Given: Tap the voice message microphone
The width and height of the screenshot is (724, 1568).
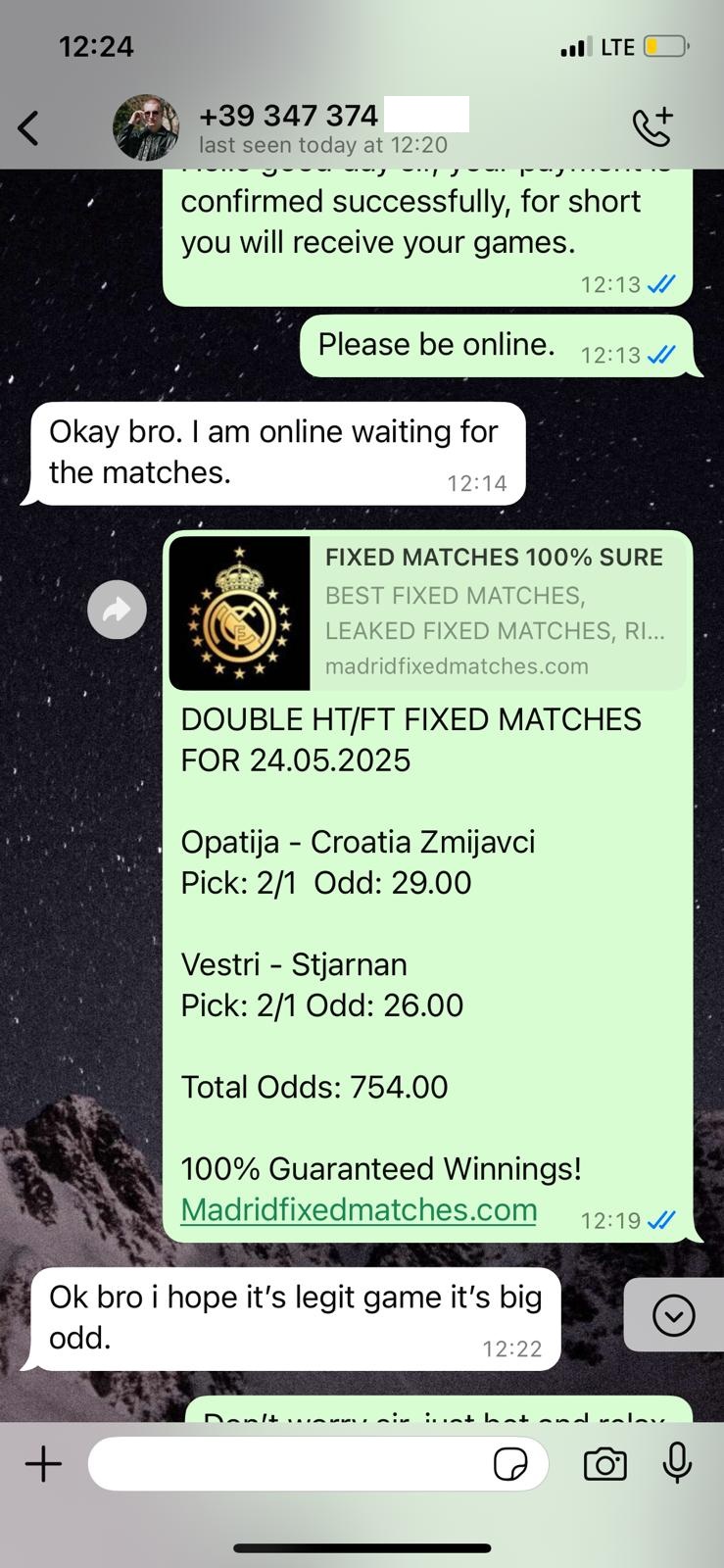Looking at the screenshot, I should (x=677, y=1464).
